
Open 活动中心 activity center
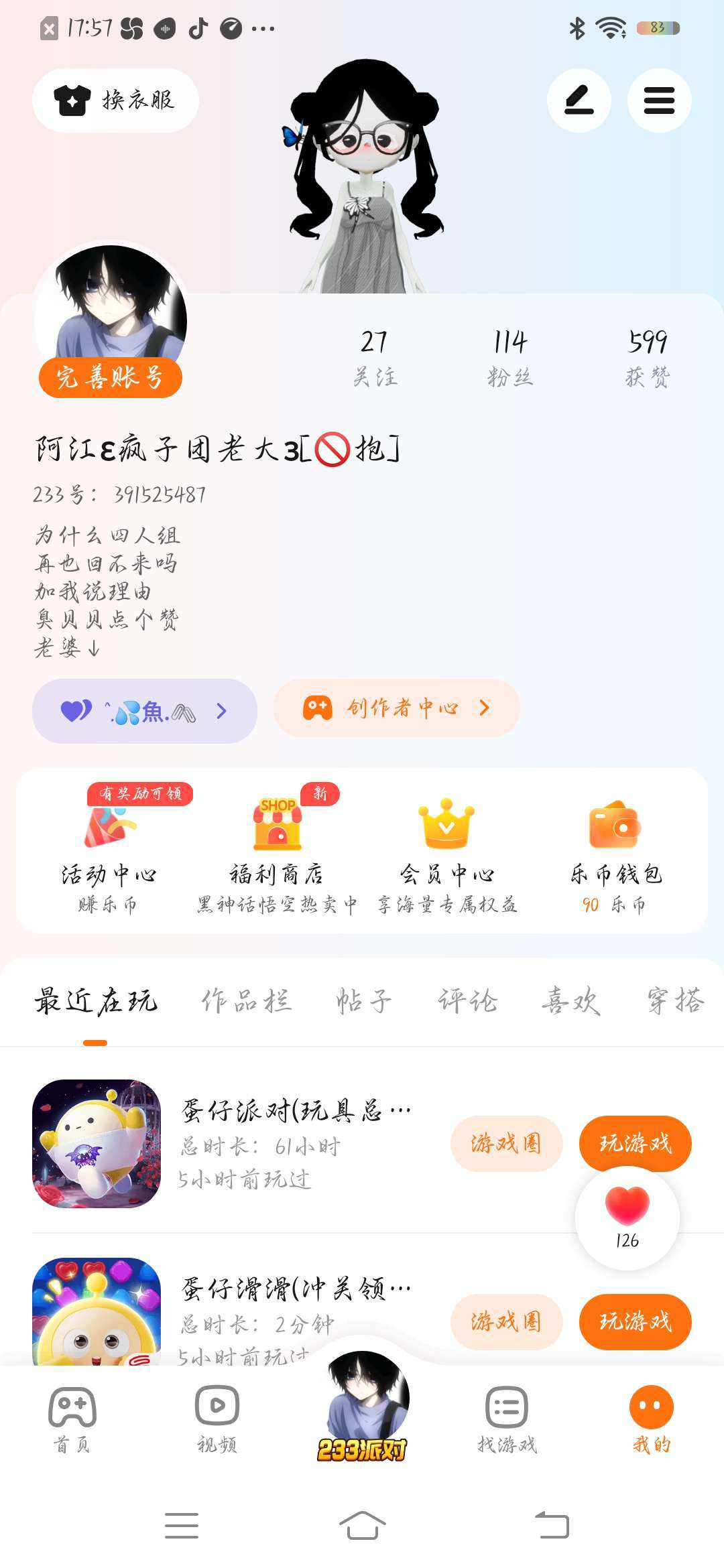coord(109,851)
